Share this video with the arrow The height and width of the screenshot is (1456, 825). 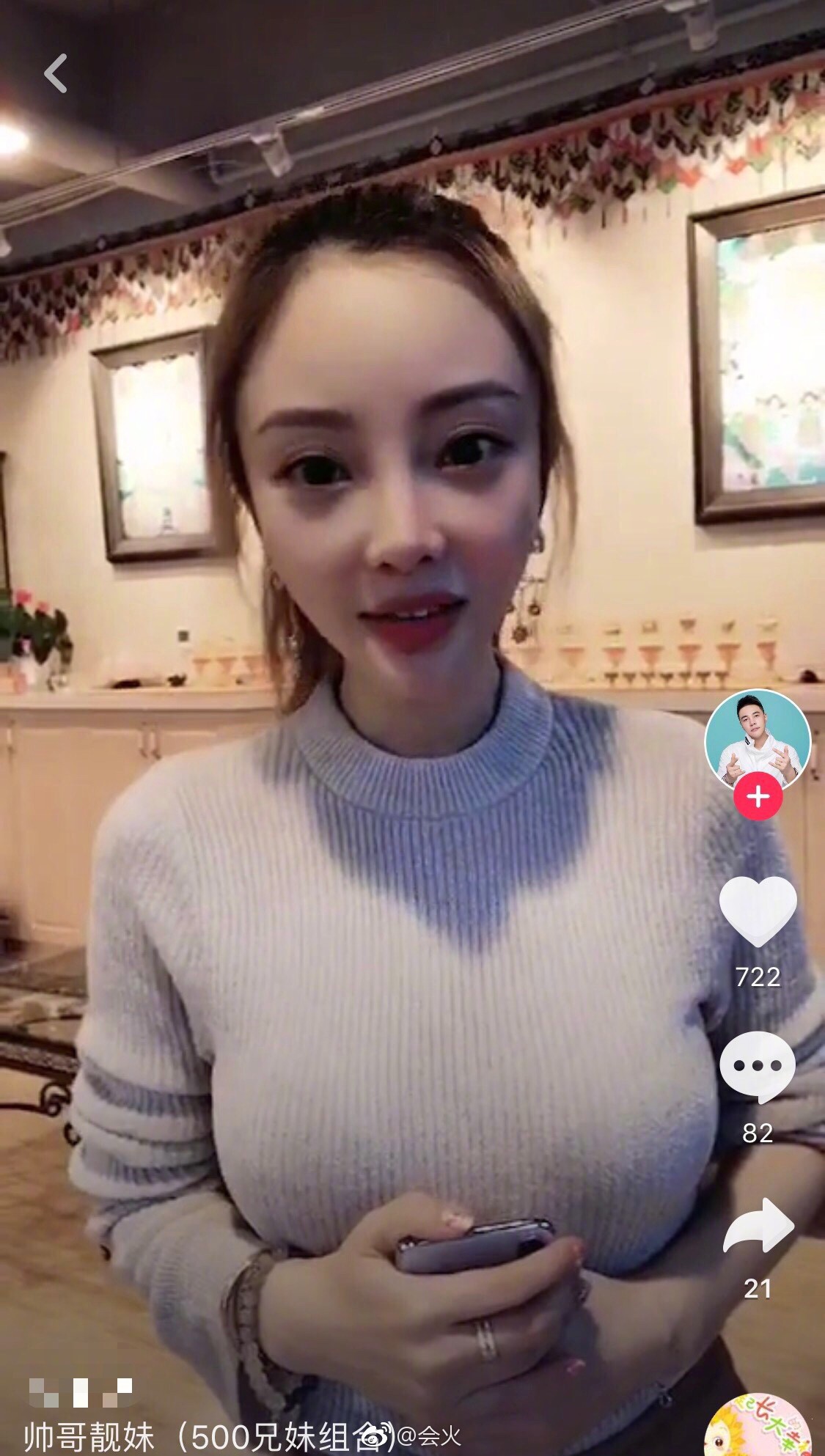758,1224
